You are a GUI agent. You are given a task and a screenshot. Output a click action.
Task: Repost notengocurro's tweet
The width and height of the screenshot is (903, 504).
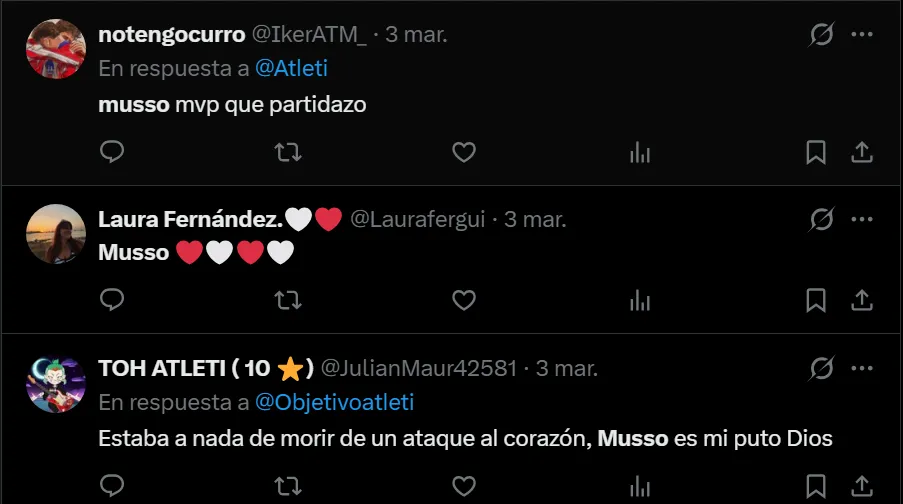(288, 152)
